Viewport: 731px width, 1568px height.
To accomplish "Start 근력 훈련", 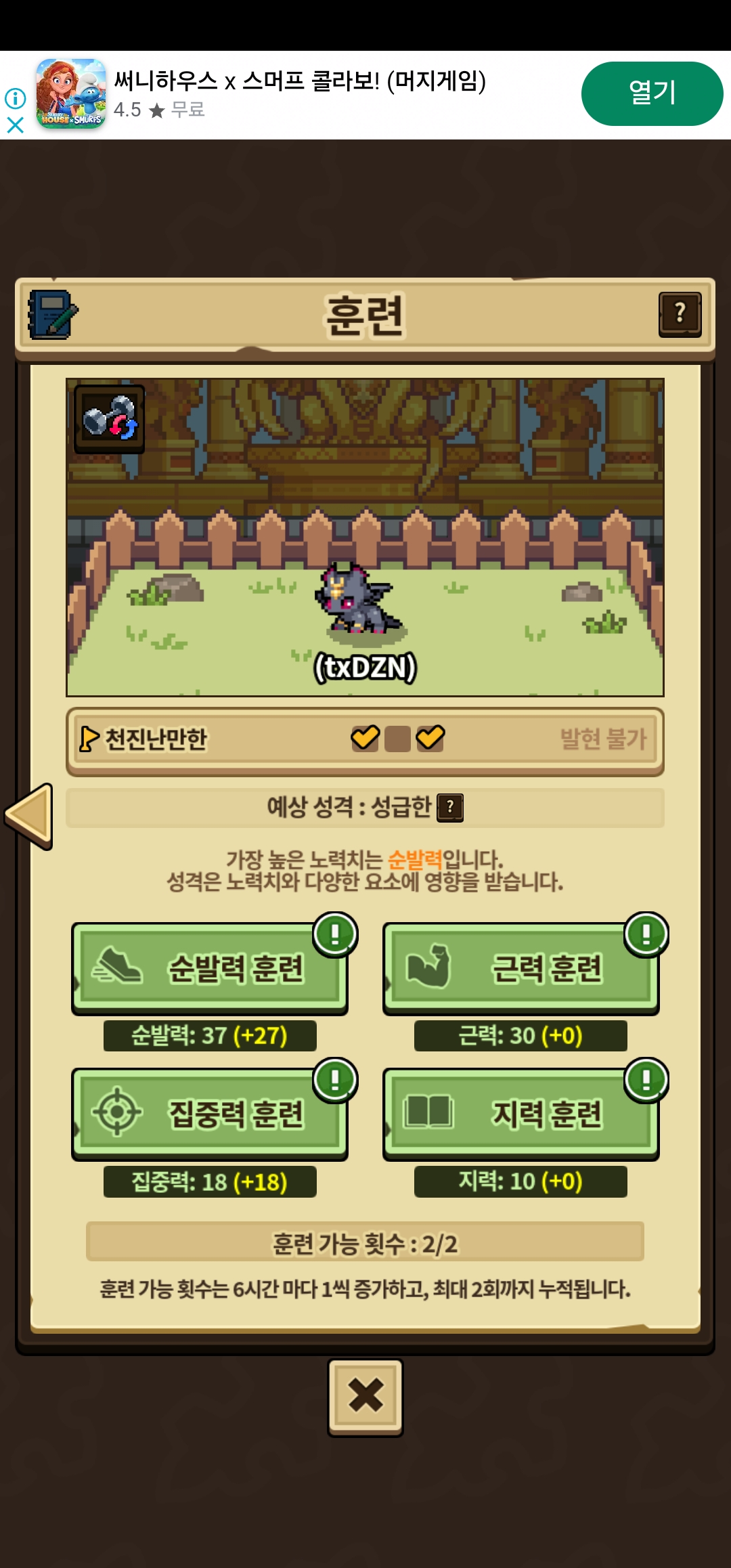I will tap(520, 968).
